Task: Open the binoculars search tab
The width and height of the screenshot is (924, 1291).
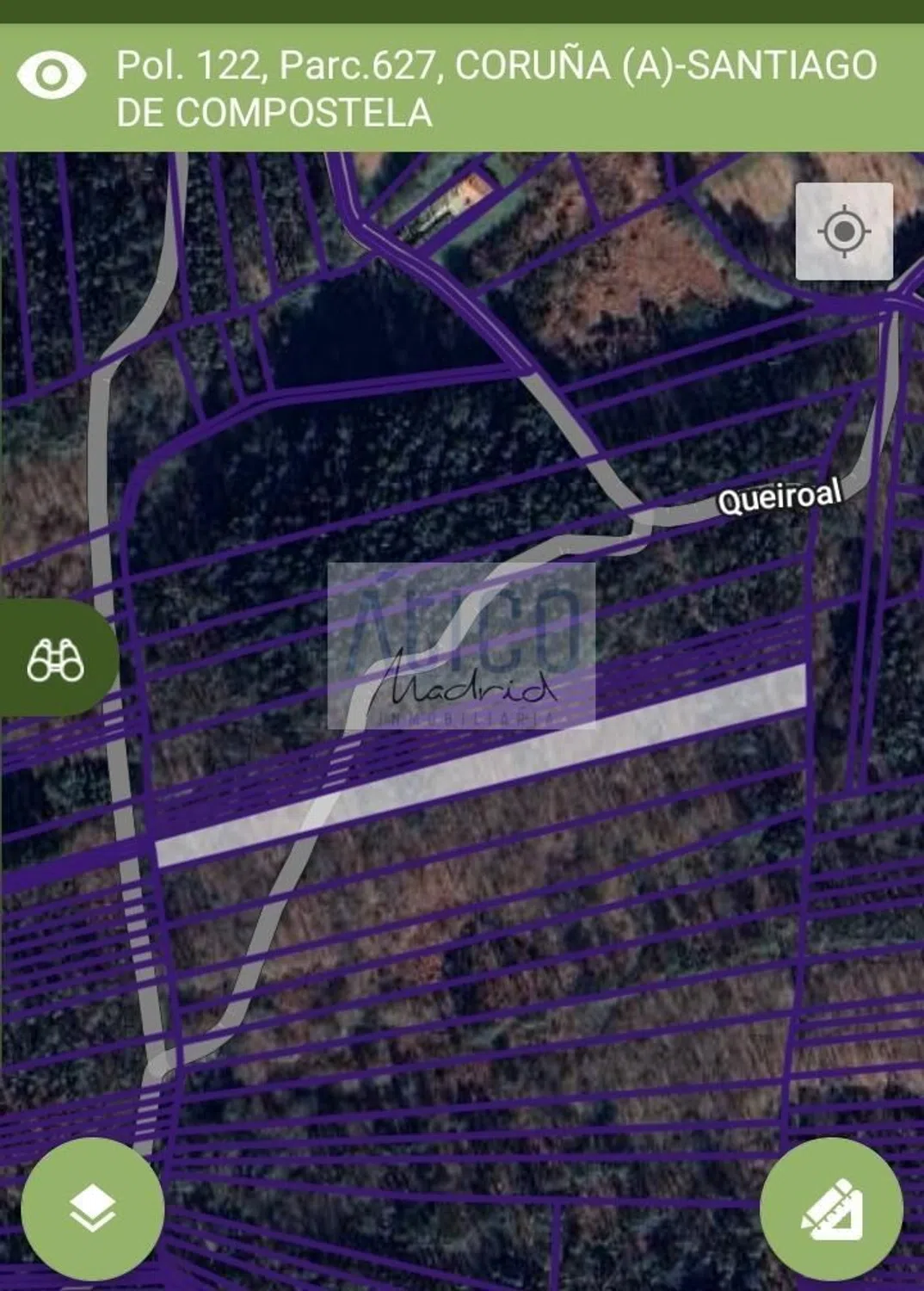Action: [56, 659]
